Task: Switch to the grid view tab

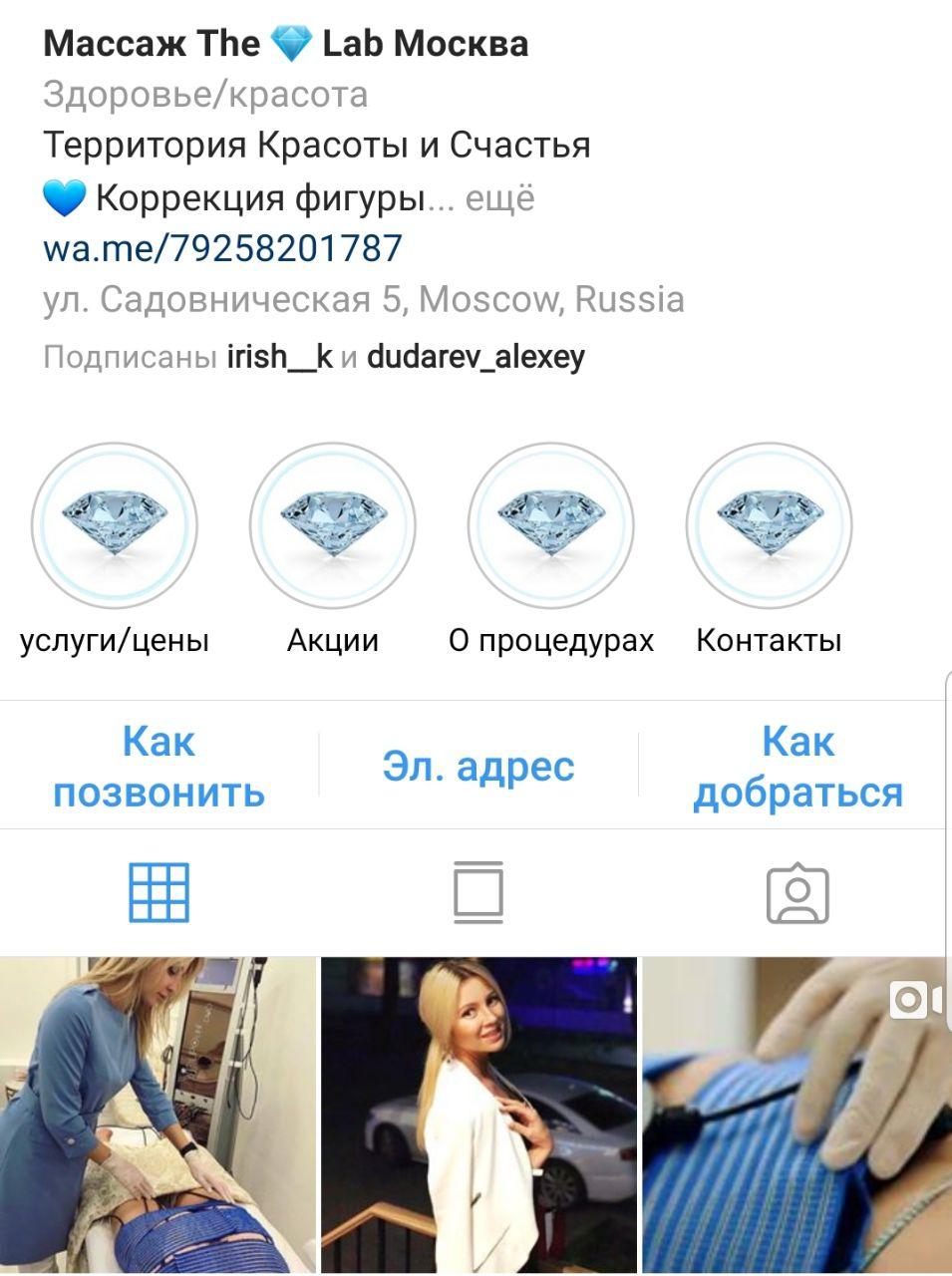Action: [159, 892]
